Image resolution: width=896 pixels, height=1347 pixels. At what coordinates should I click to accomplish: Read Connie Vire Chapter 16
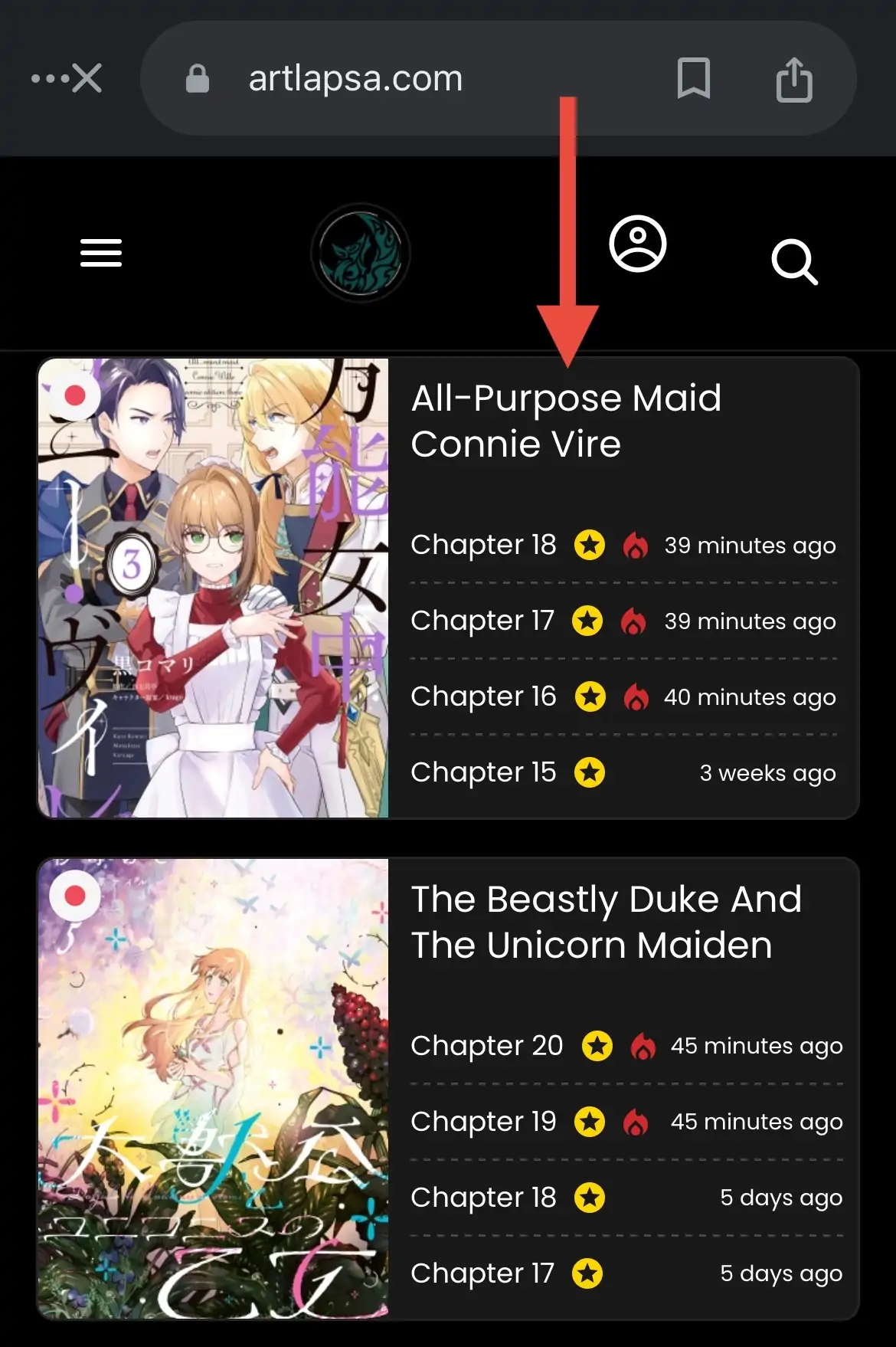[x=483, y=696]
